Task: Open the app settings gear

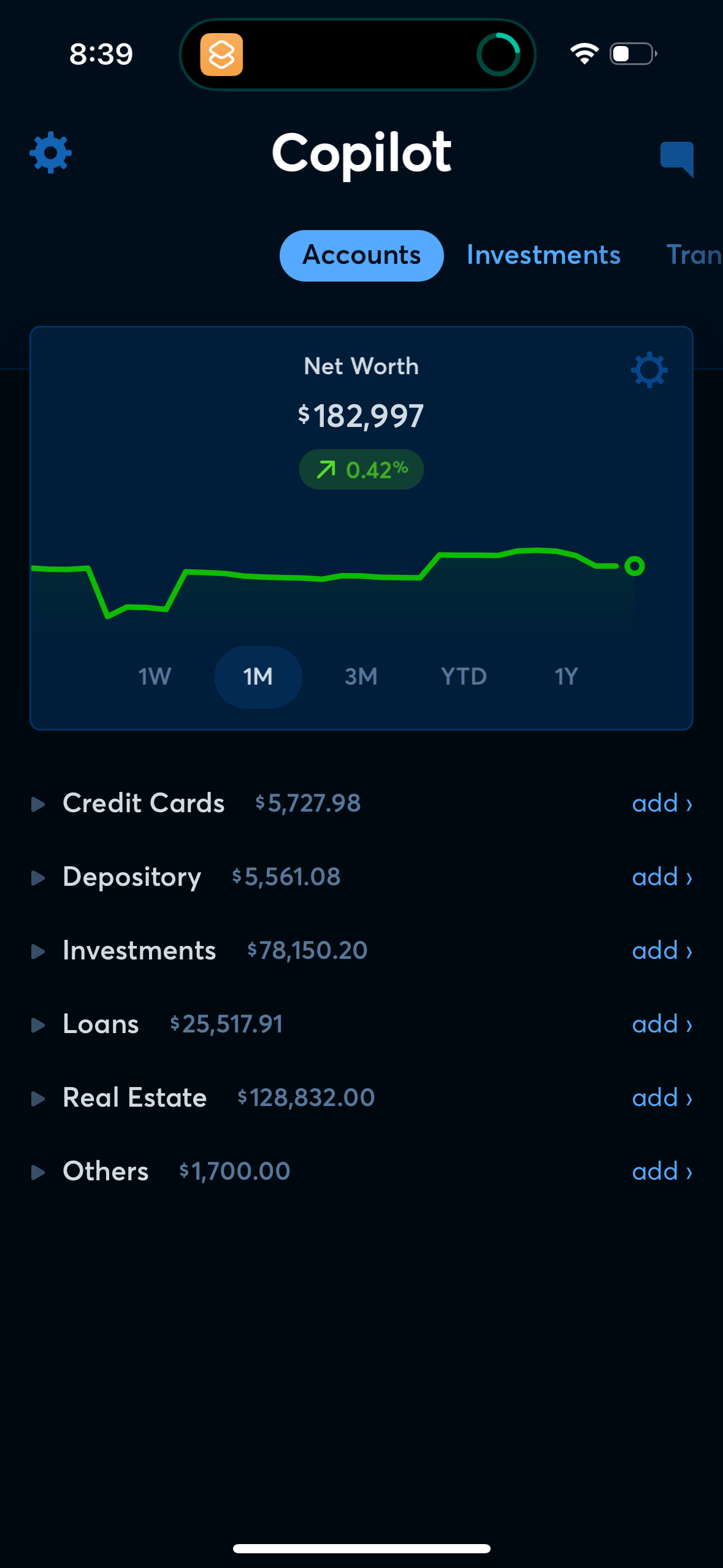Action: 50,153
